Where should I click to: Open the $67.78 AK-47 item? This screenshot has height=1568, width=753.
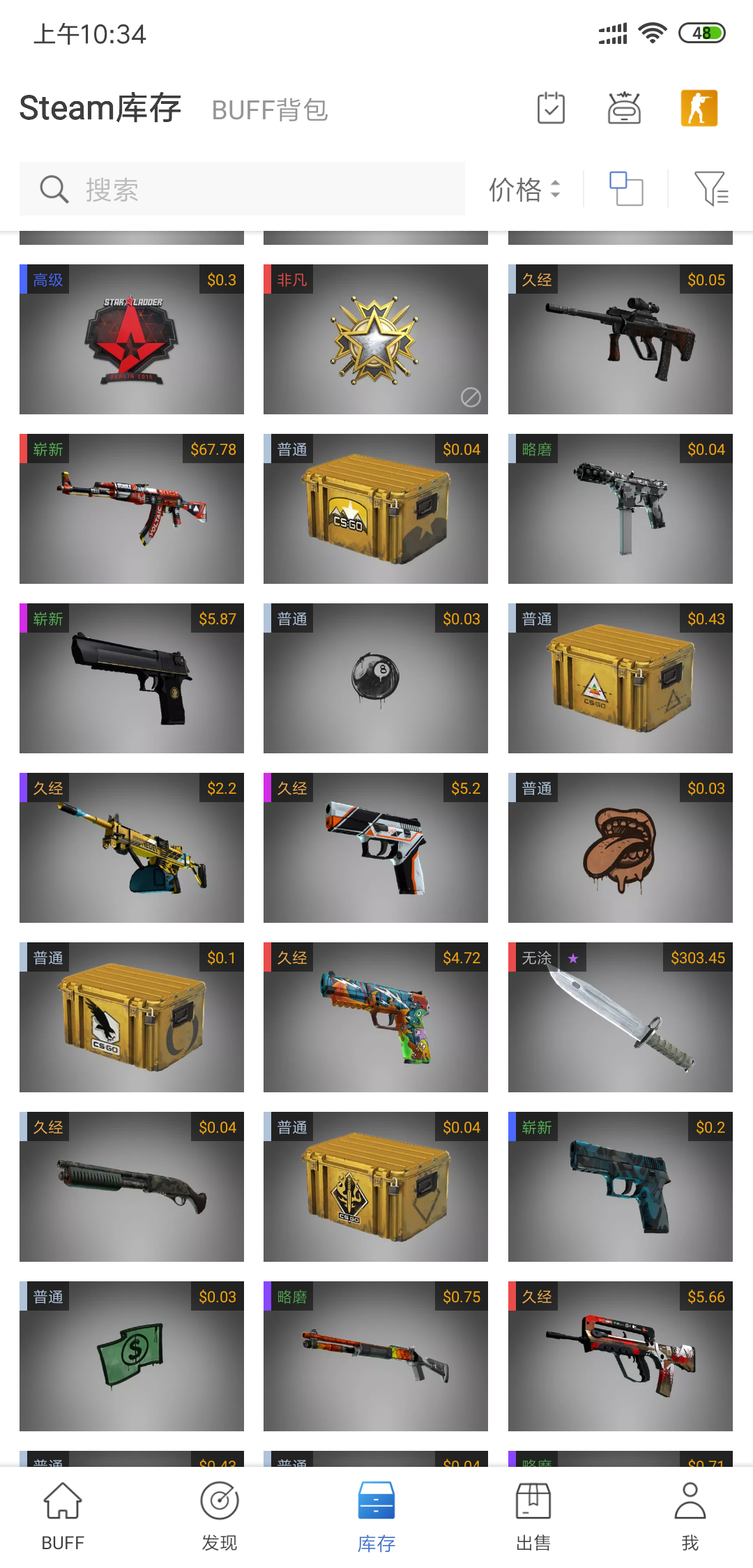click(132, 509)
